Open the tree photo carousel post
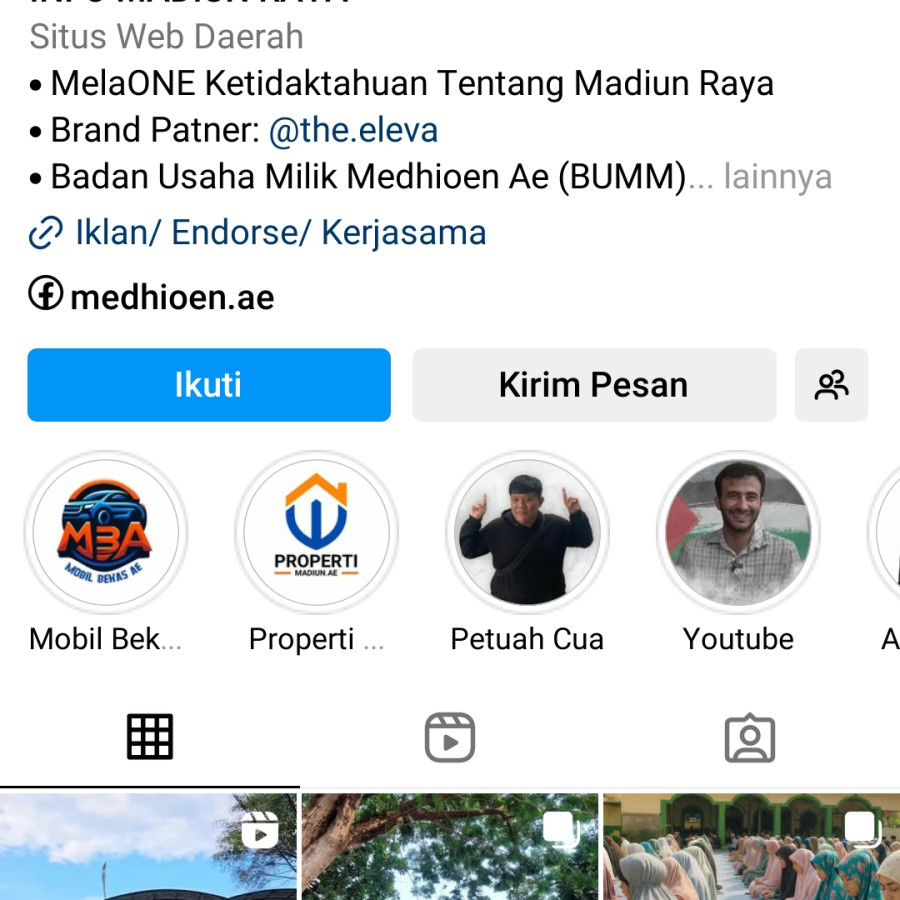This screenshot has height=900, width=900. pyautogui.click(x=450, y=846)
